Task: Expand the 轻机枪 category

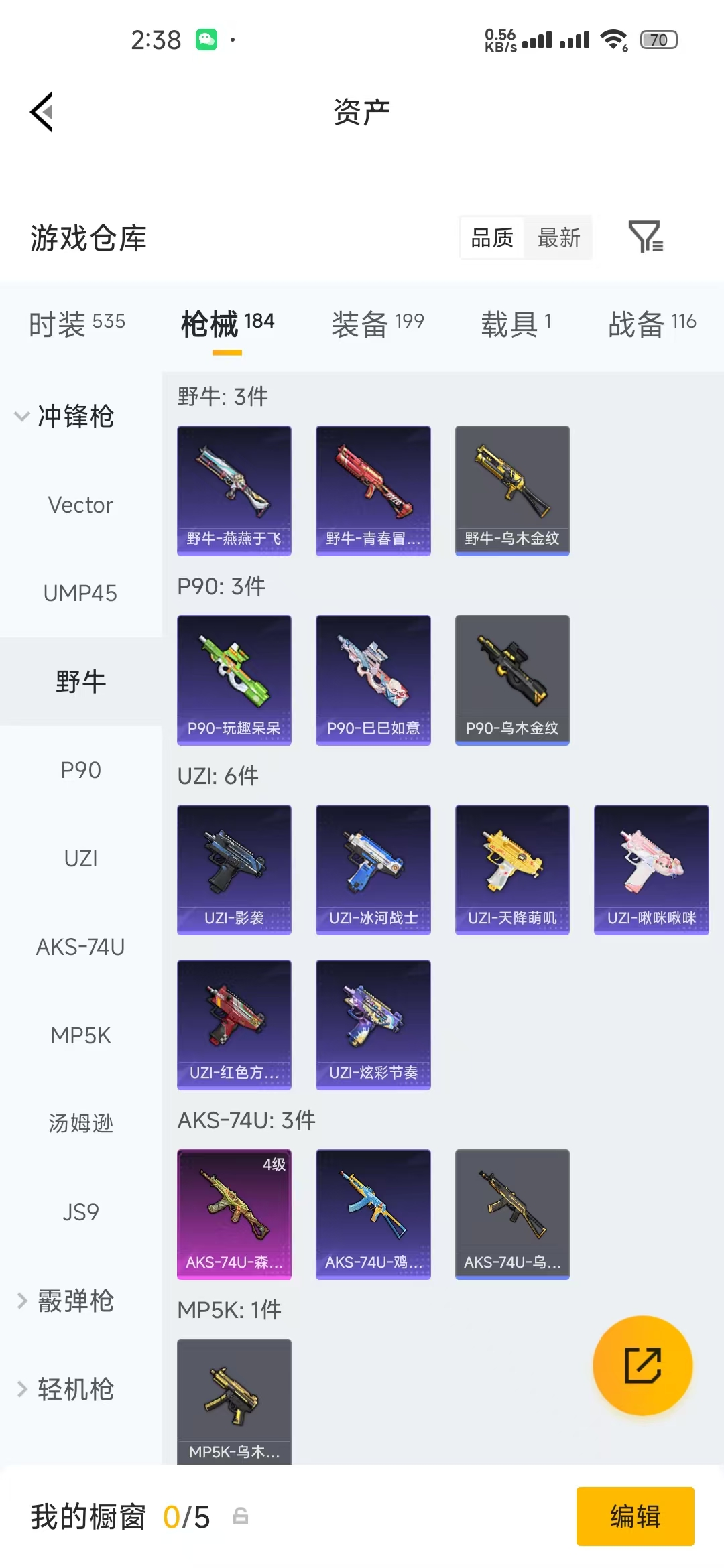Action: tap(66, 1389)
